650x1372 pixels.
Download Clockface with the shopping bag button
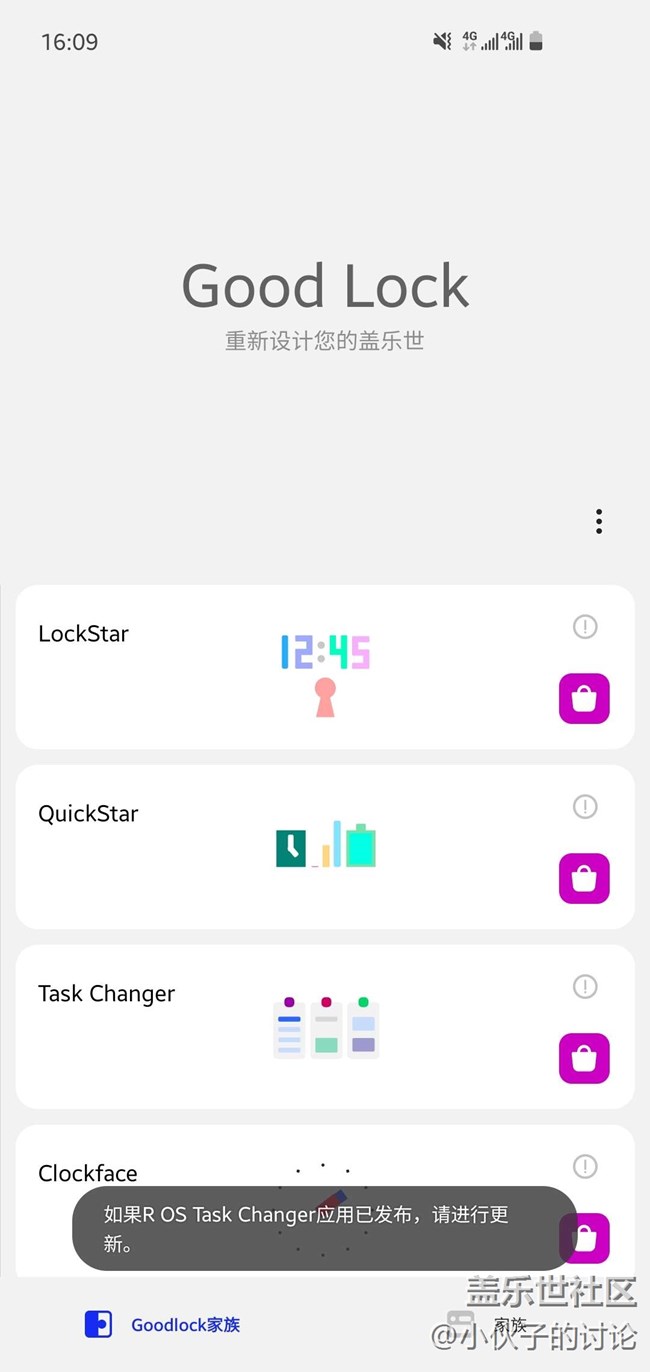(590, 1238)
